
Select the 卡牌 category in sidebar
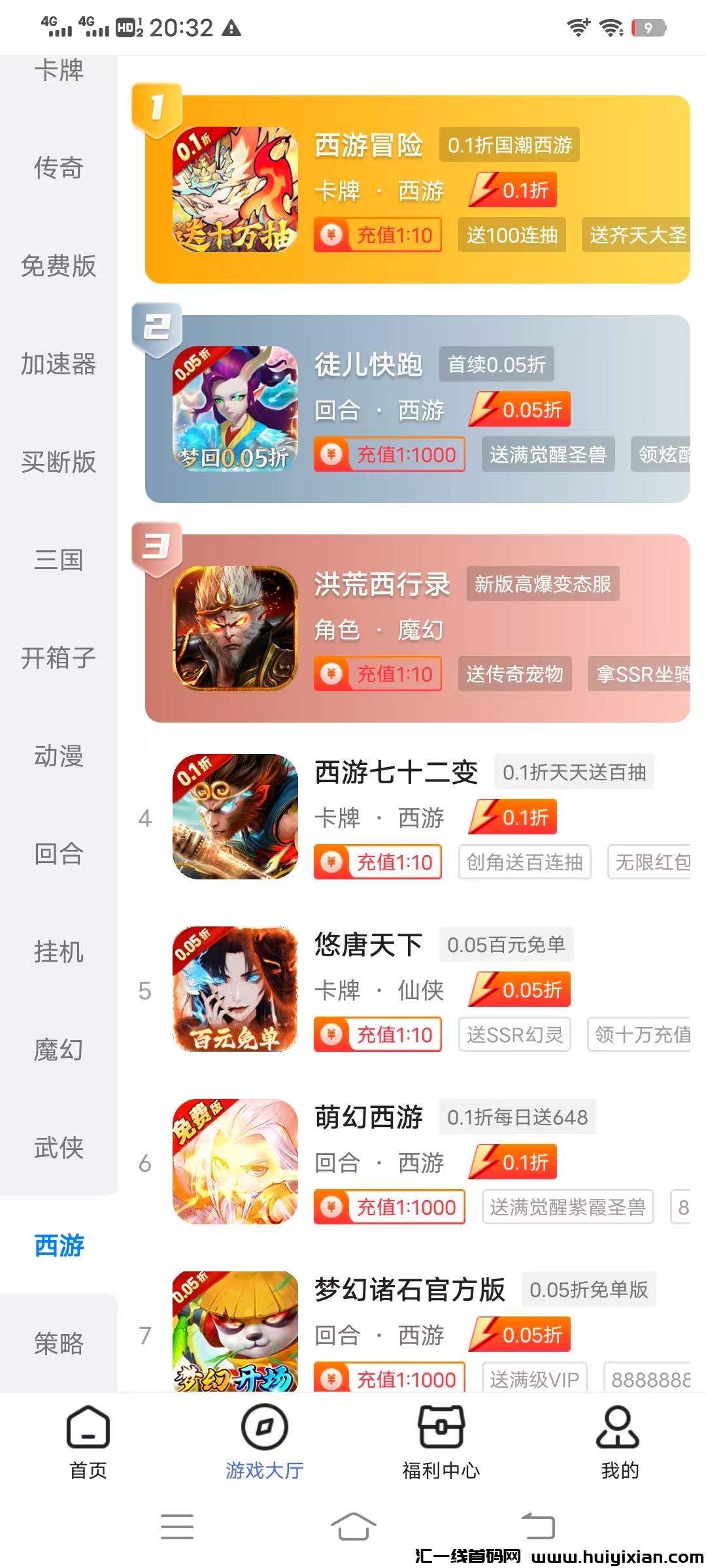click(x=59, y=71)
